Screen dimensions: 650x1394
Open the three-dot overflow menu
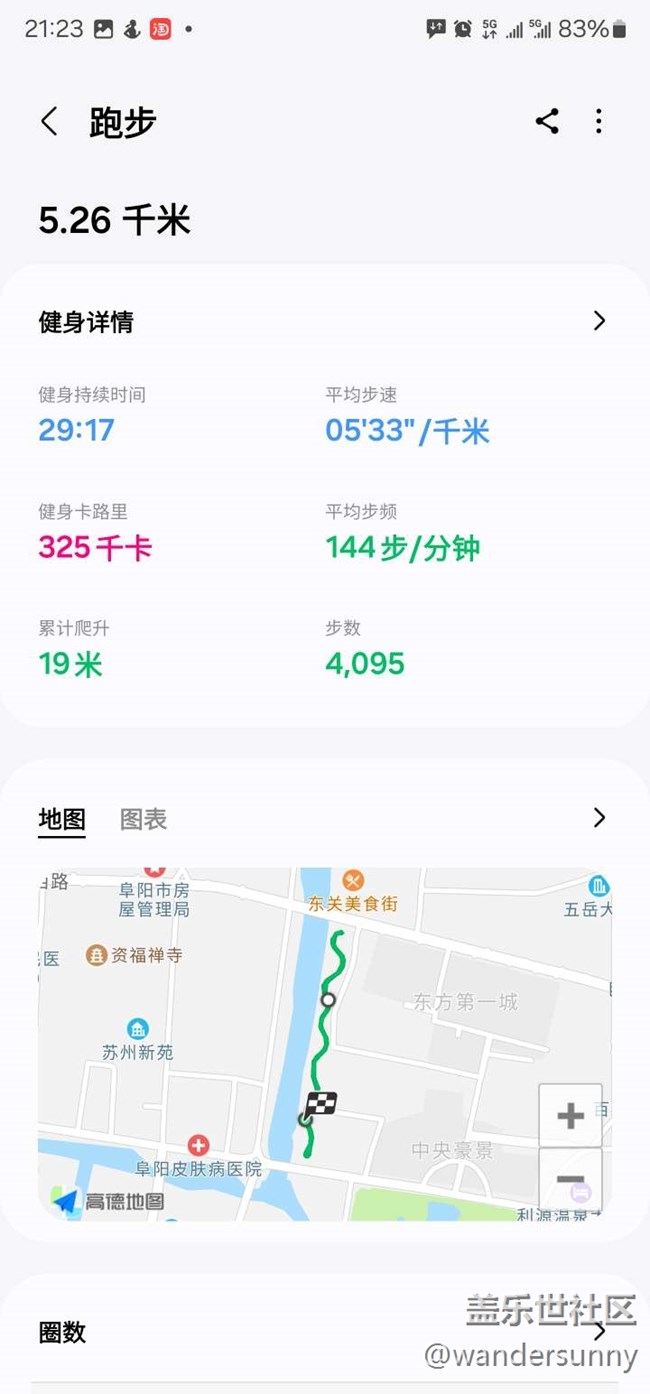coord(599,122)
